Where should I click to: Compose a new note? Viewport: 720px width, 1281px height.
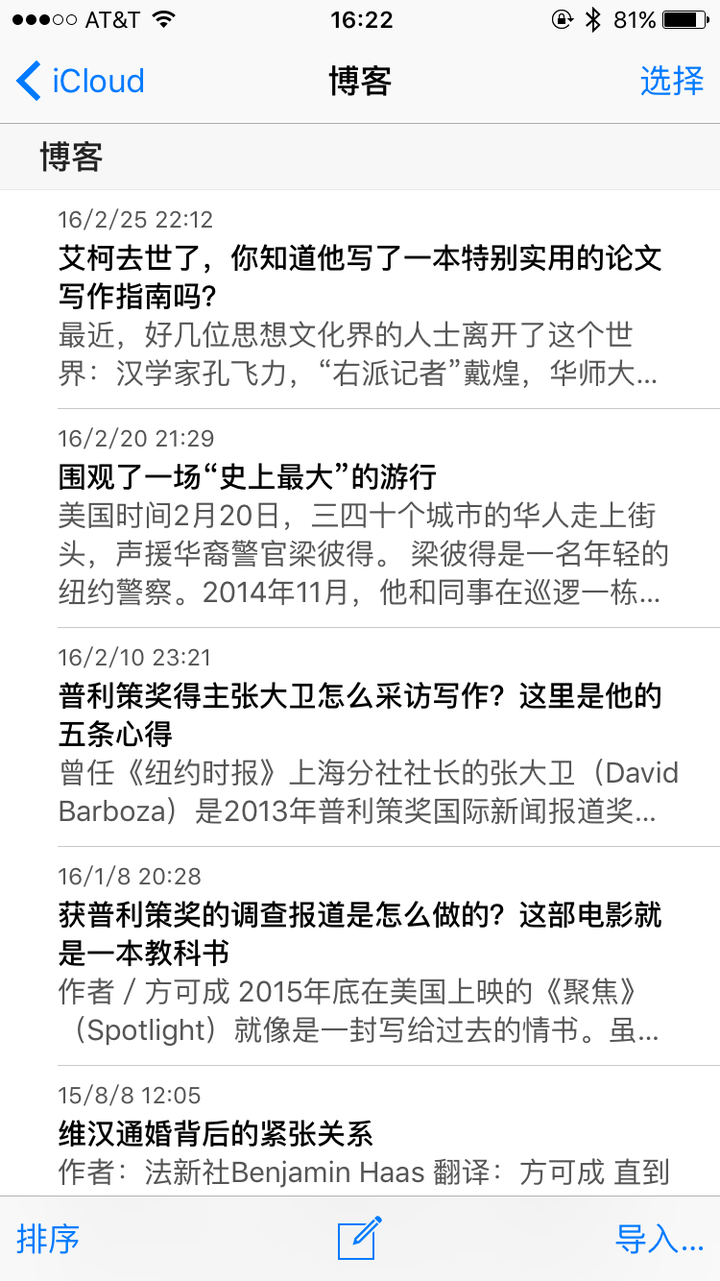click(x=360, y=1239)
